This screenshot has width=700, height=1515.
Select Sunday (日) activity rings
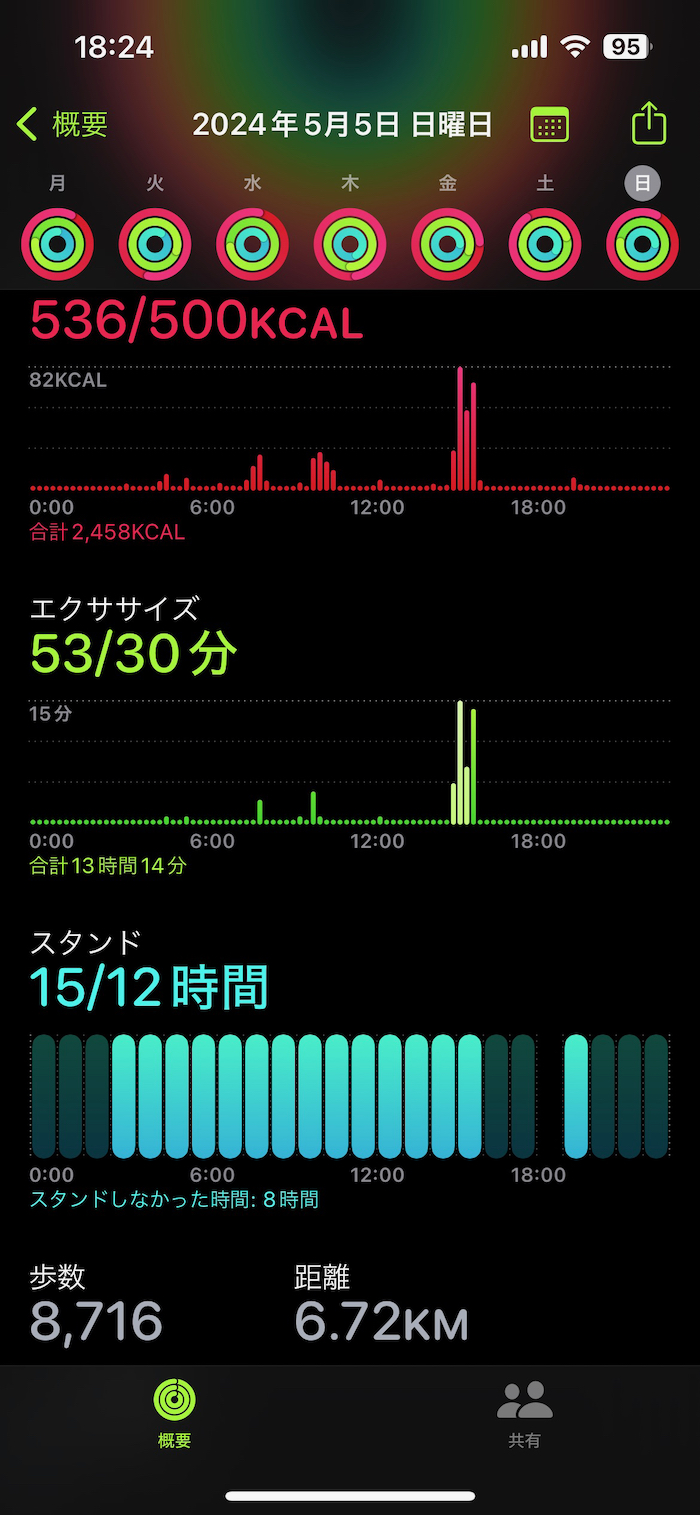pyautogui.click(x=642, y=244)
